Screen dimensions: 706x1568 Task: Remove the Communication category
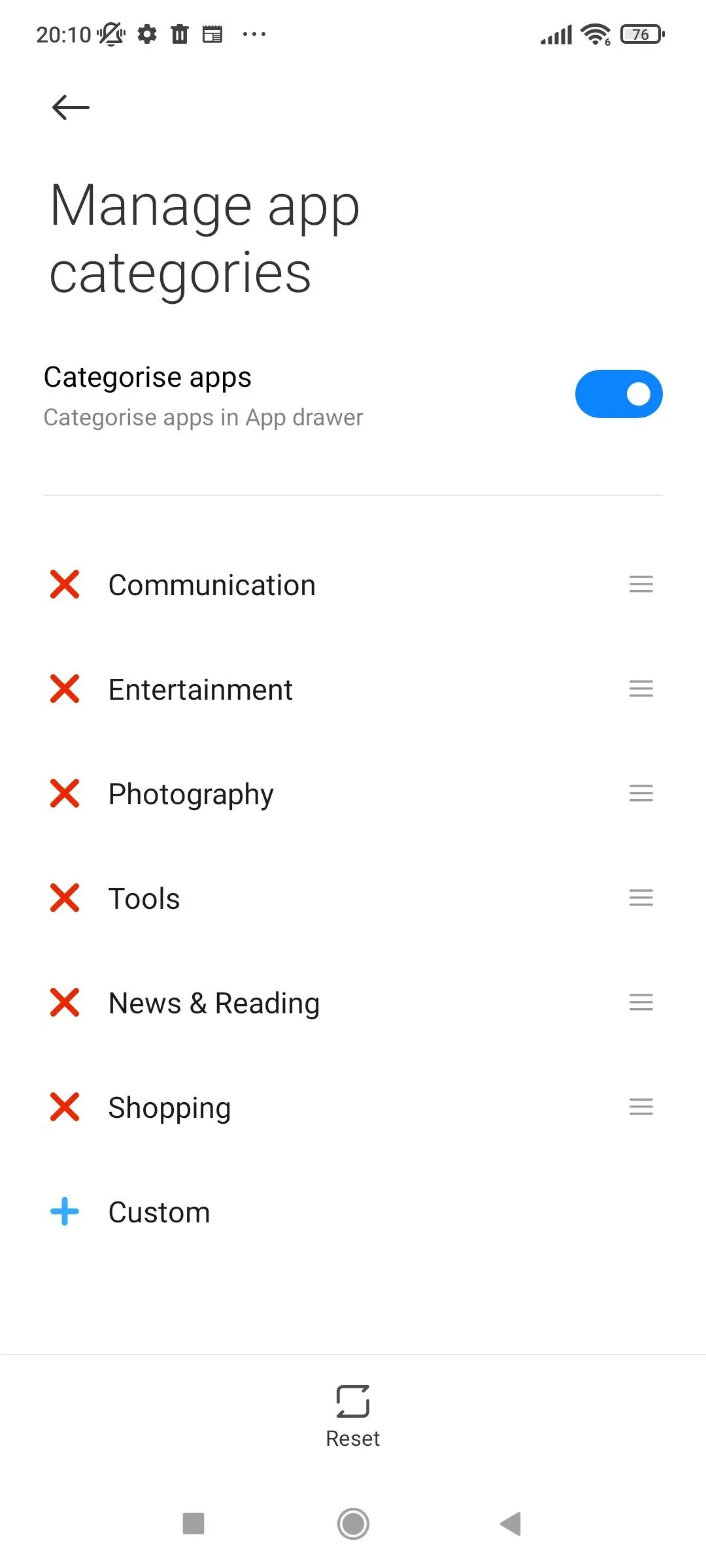(x=65, y=584)
